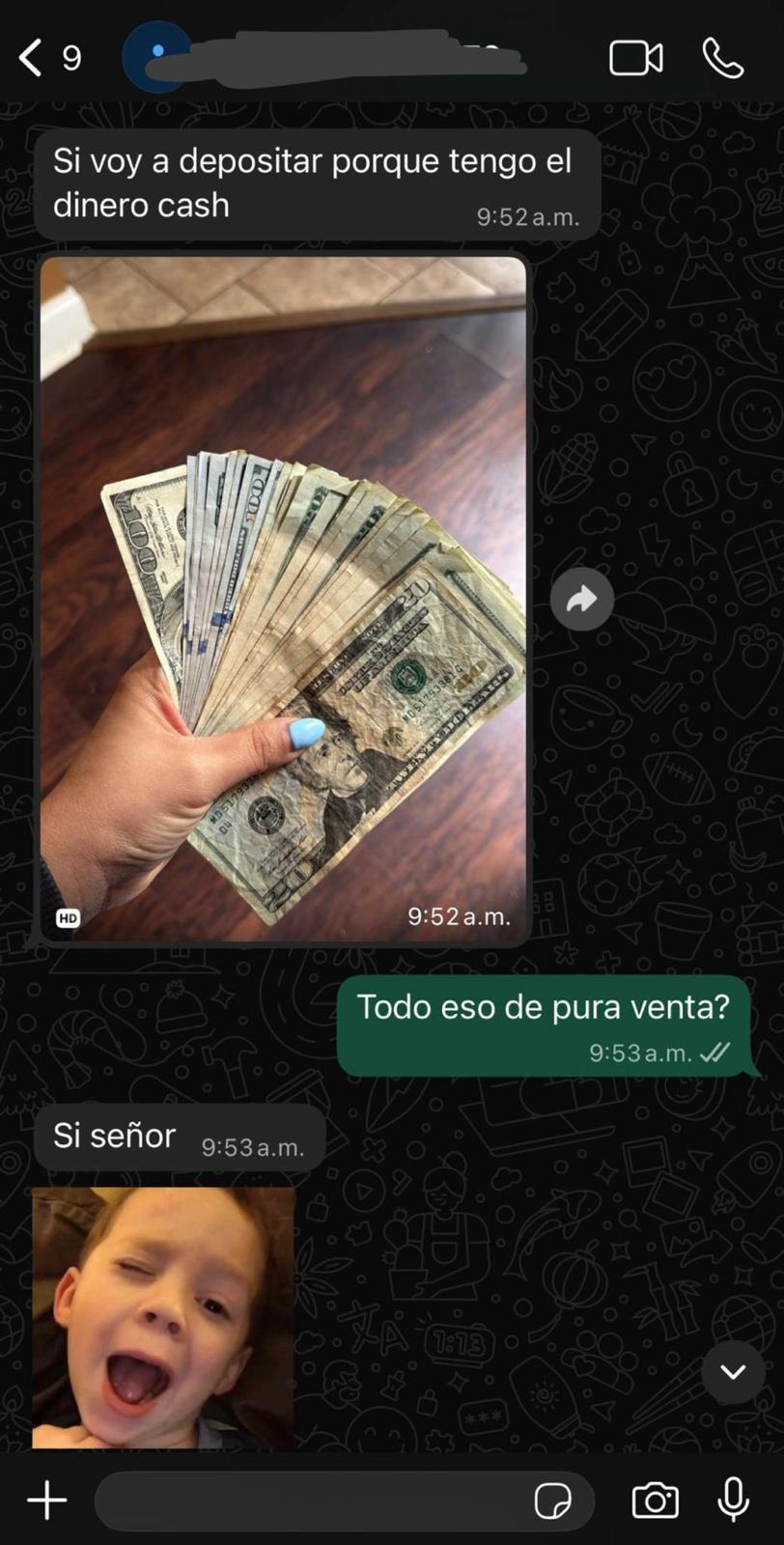Record a voice message
Viewport: 784px width, 1545px height.
click(733, 1501)
